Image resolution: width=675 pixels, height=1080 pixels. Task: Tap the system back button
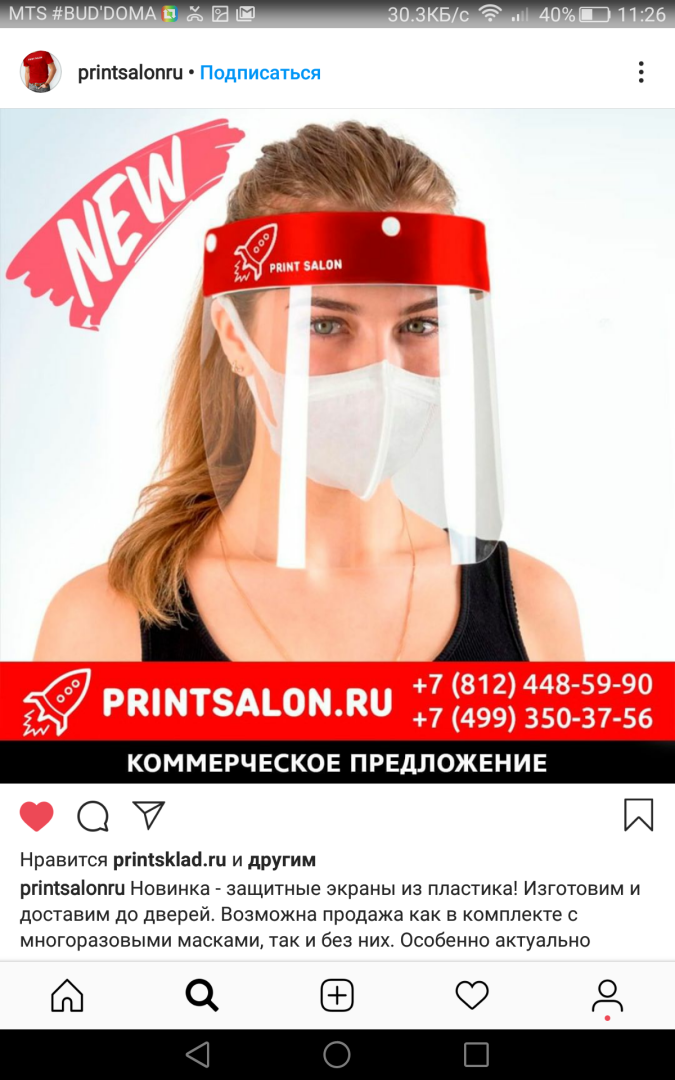(x=198, y=1054)
